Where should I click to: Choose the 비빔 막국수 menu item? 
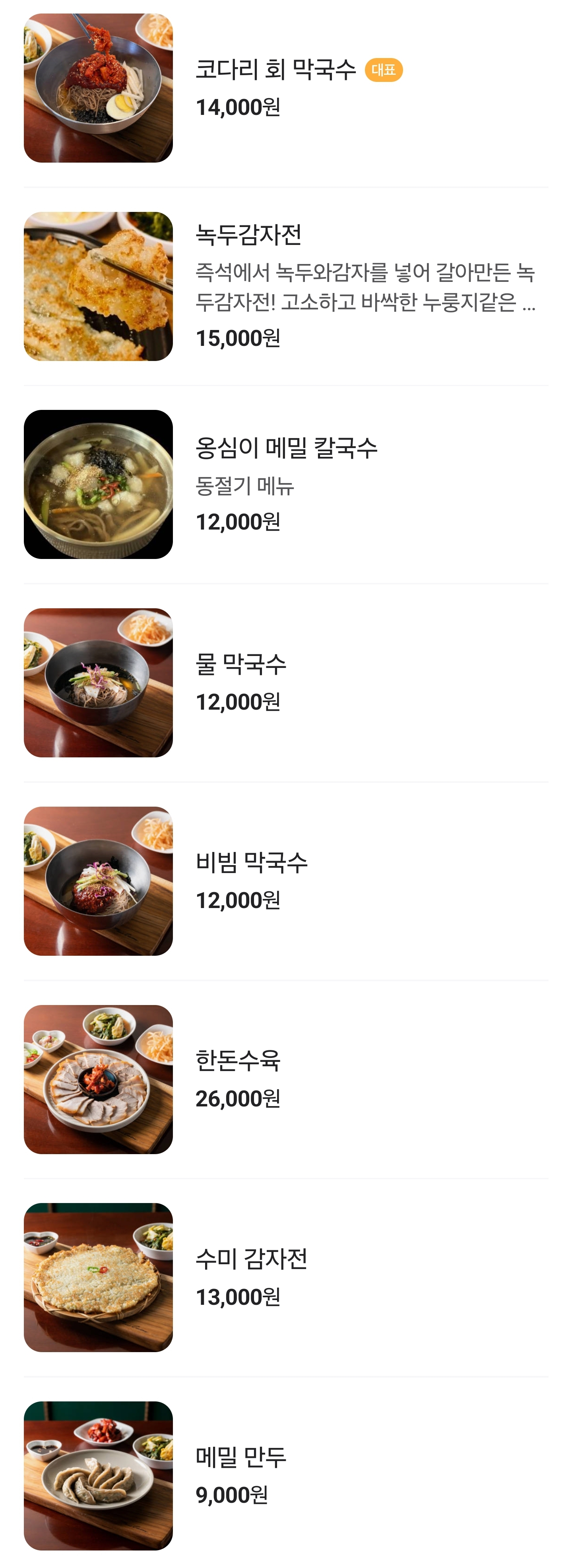point(251,863)
